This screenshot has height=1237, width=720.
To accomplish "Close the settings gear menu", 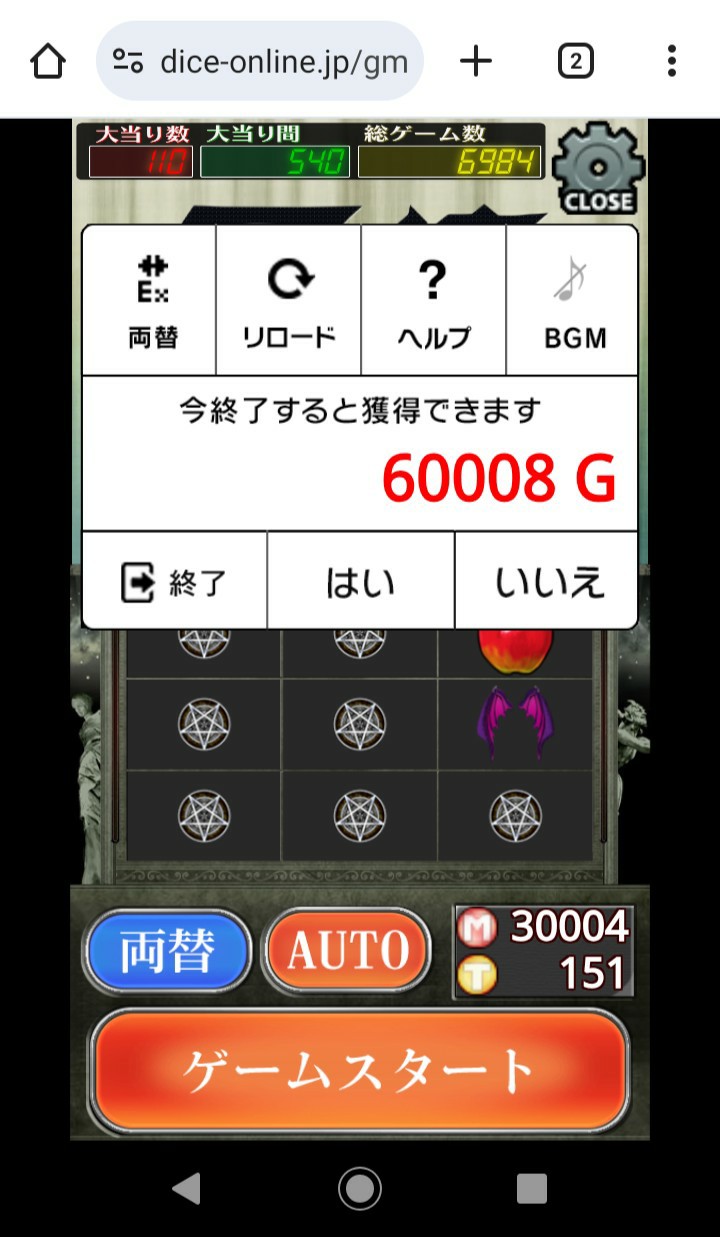I will [598, 170].
